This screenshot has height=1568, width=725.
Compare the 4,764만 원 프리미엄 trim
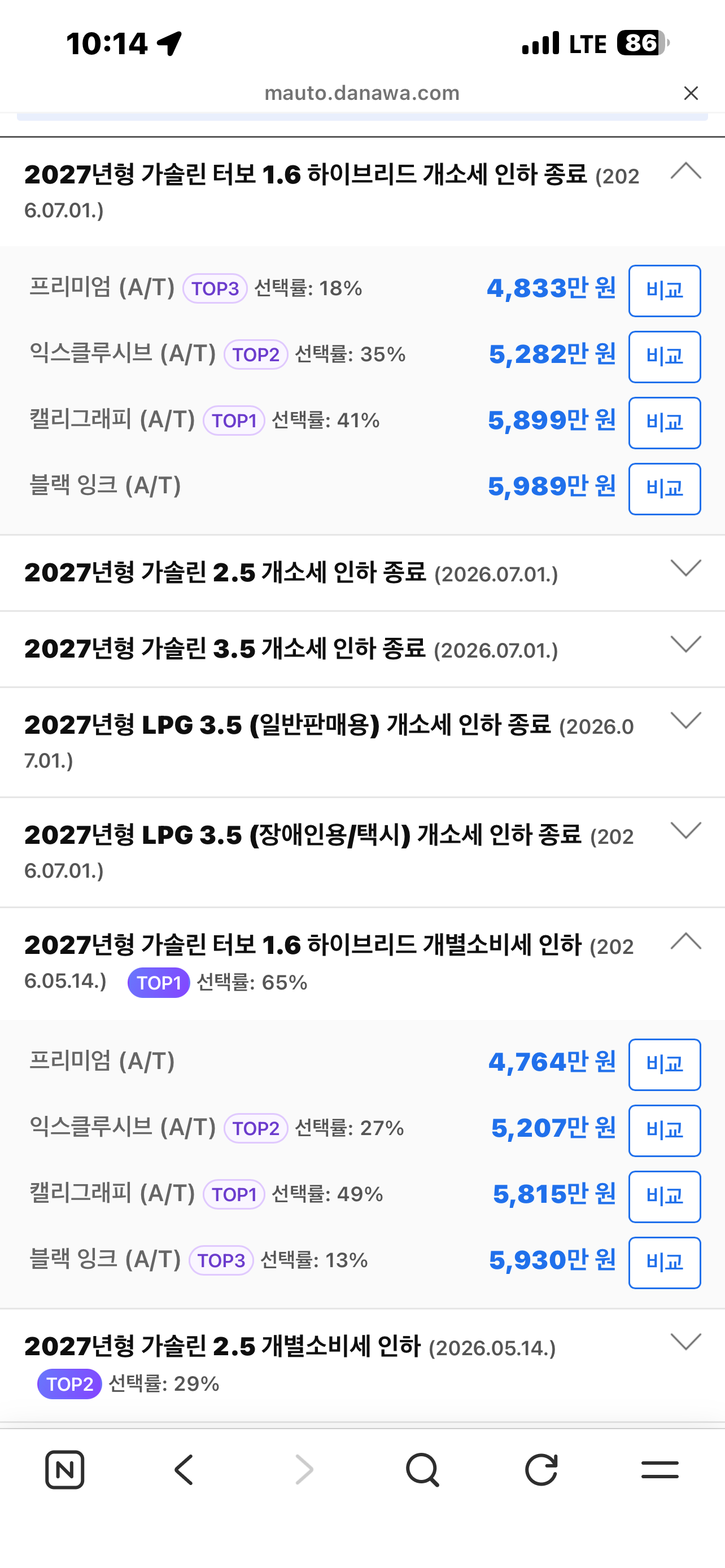(664, 1065)
